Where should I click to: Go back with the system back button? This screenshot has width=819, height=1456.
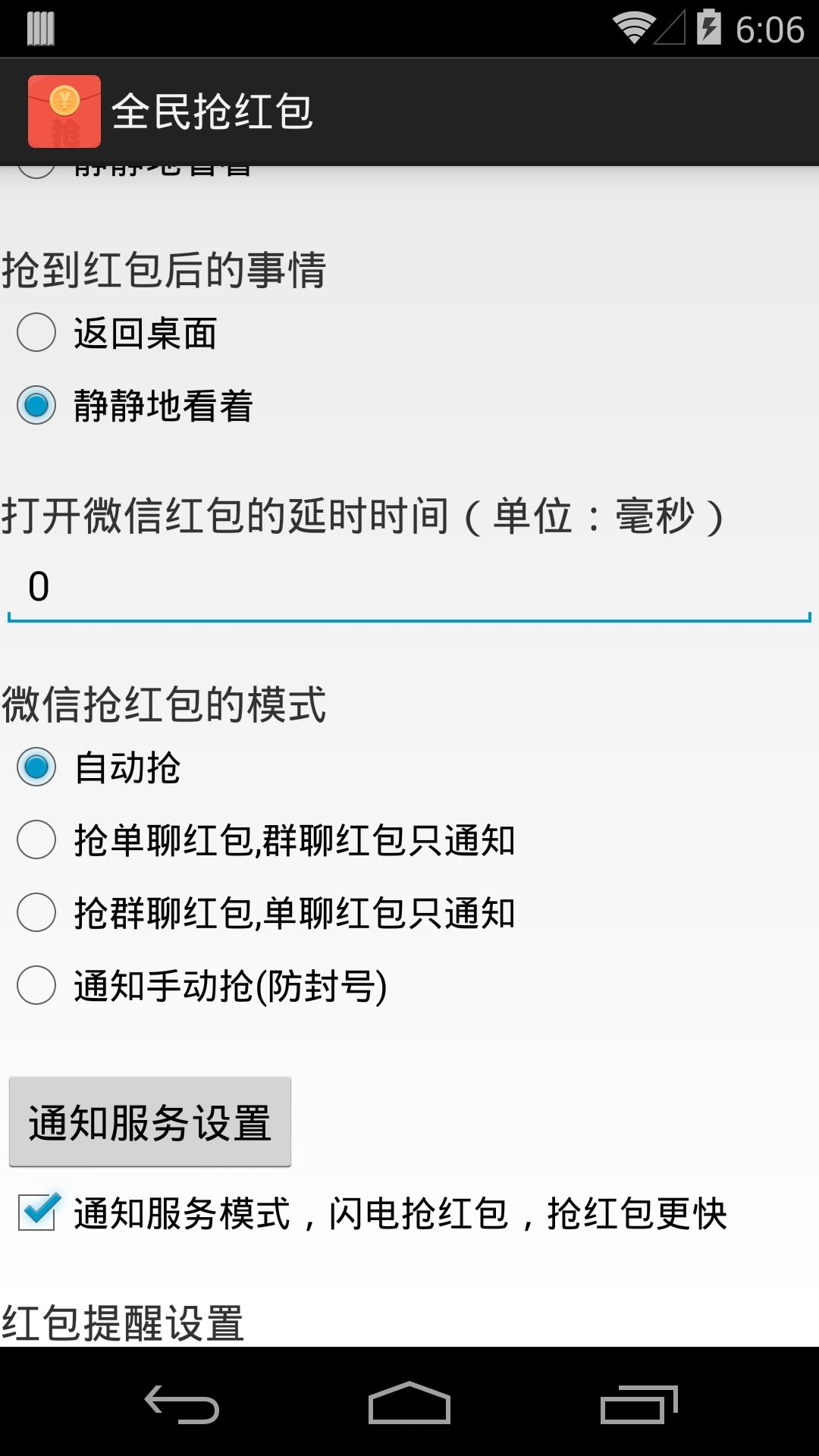tap(182, 1403)
